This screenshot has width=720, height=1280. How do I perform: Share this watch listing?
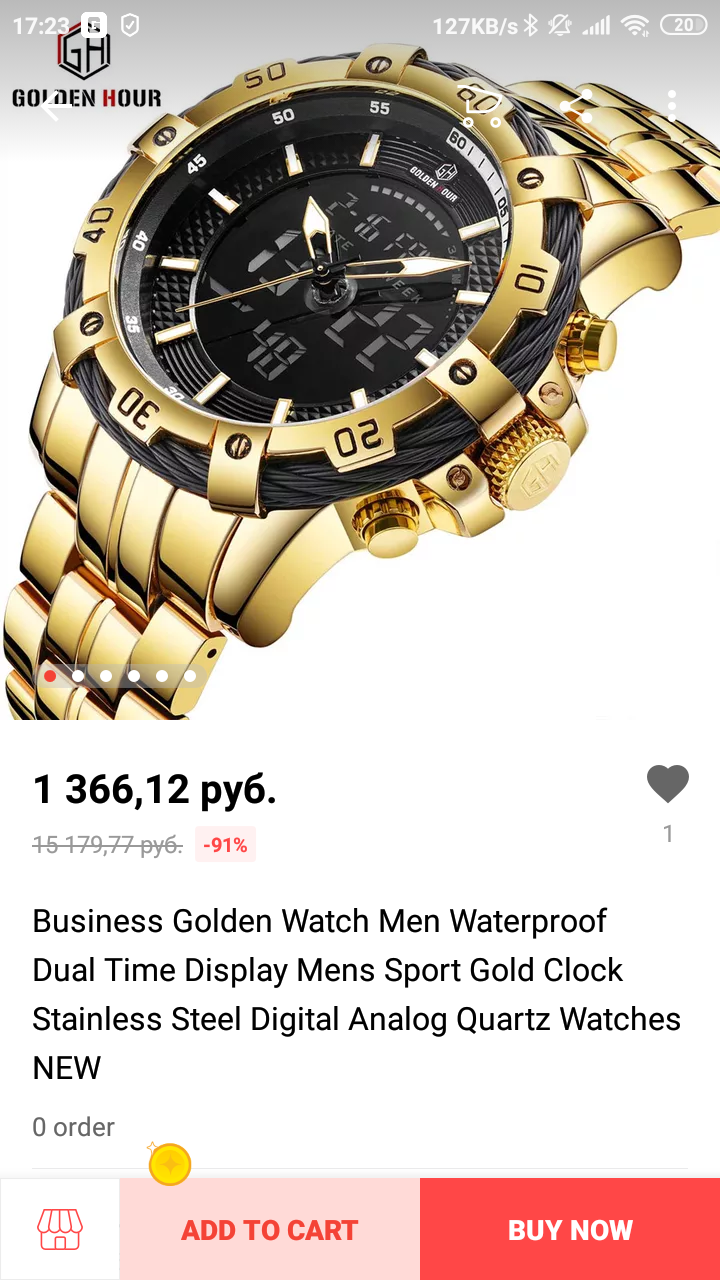point(576,106)
